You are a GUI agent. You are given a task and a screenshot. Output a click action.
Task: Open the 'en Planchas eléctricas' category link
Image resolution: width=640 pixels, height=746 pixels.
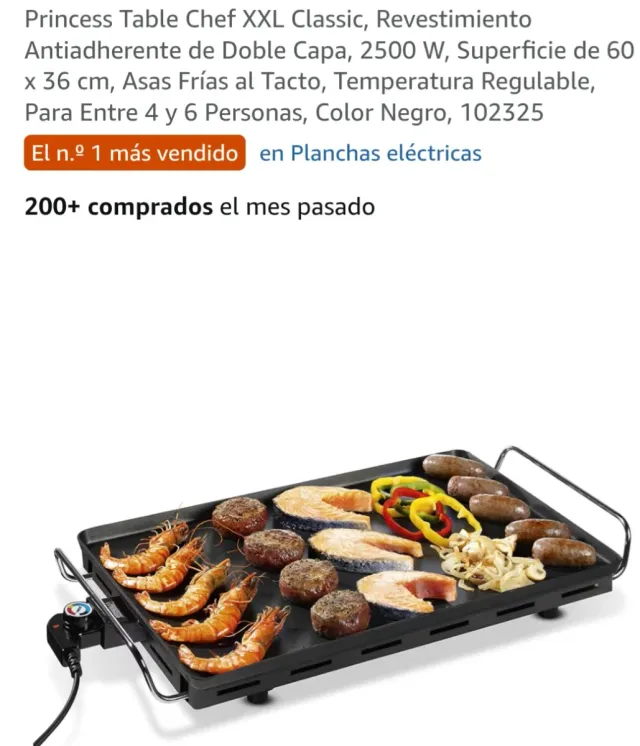pos(370,154)
